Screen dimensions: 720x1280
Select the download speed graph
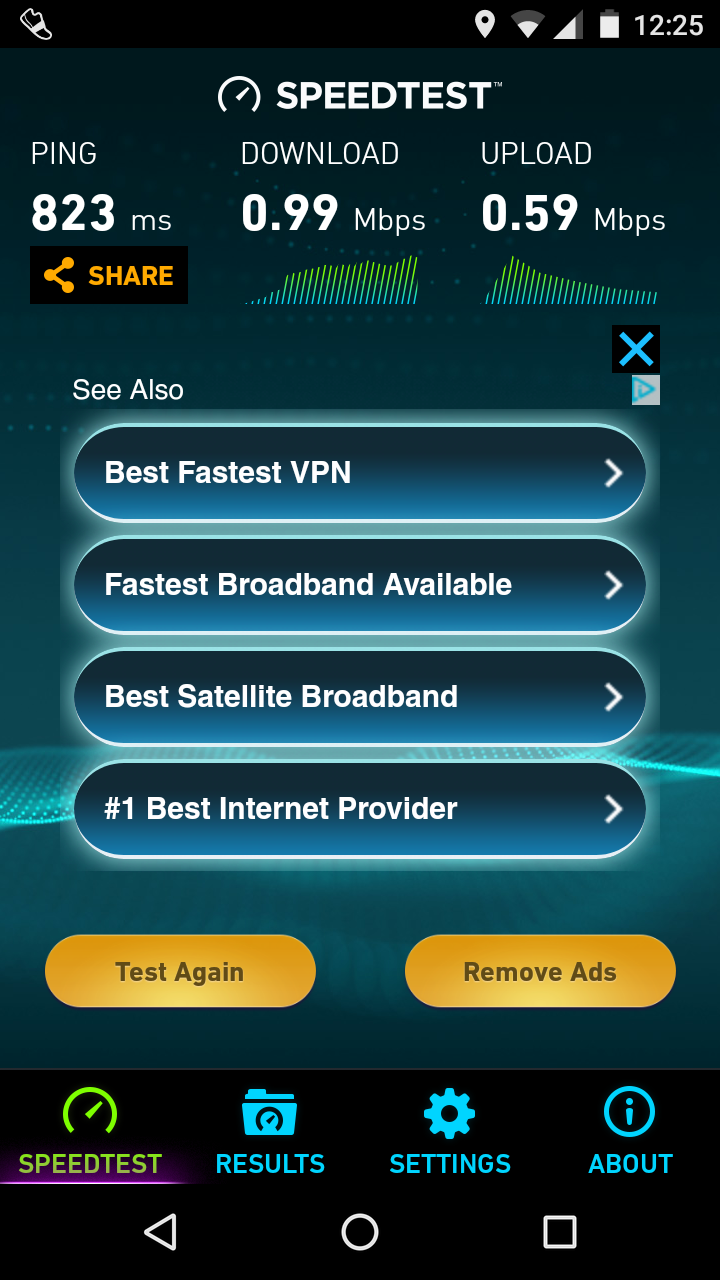click(x=335, y=280)
